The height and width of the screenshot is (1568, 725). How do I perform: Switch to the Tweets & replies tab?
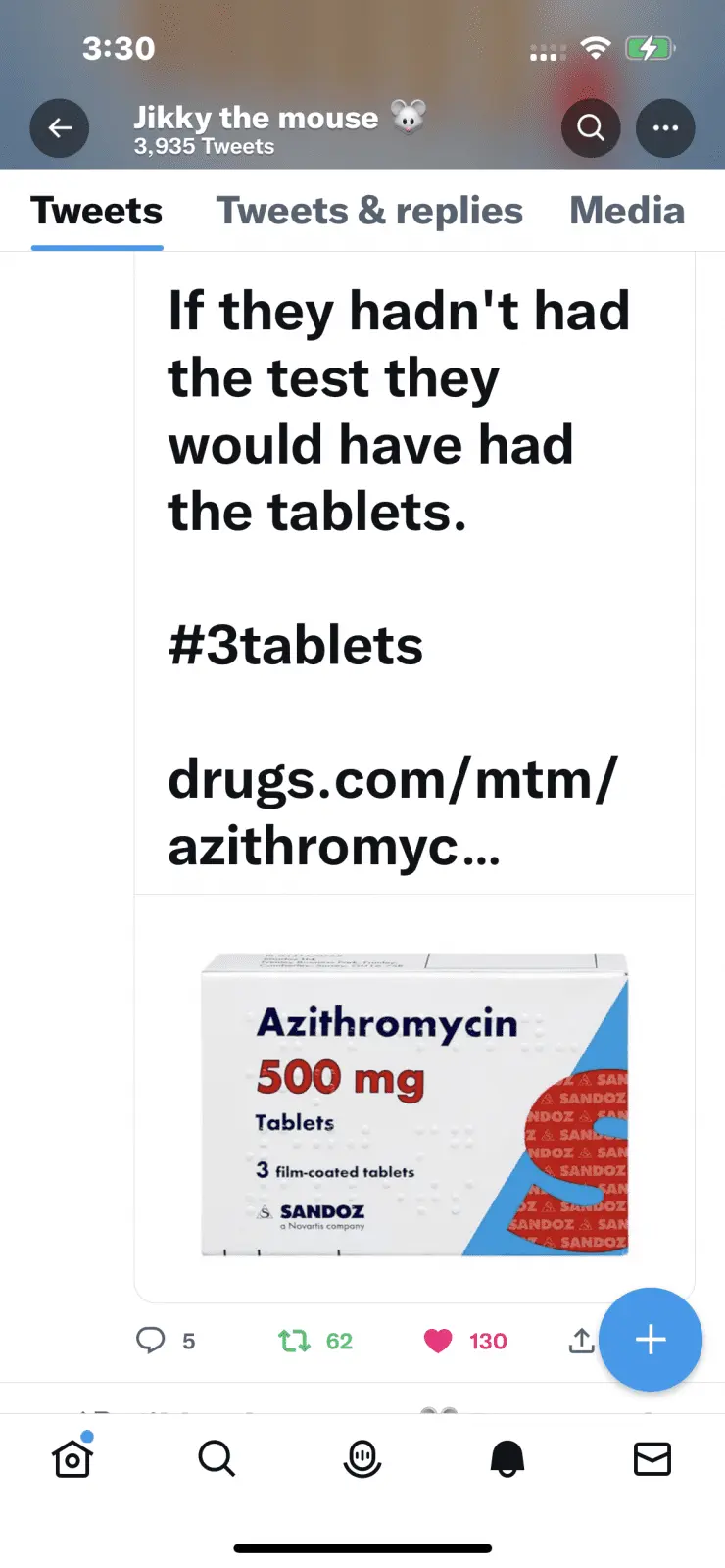369,211
